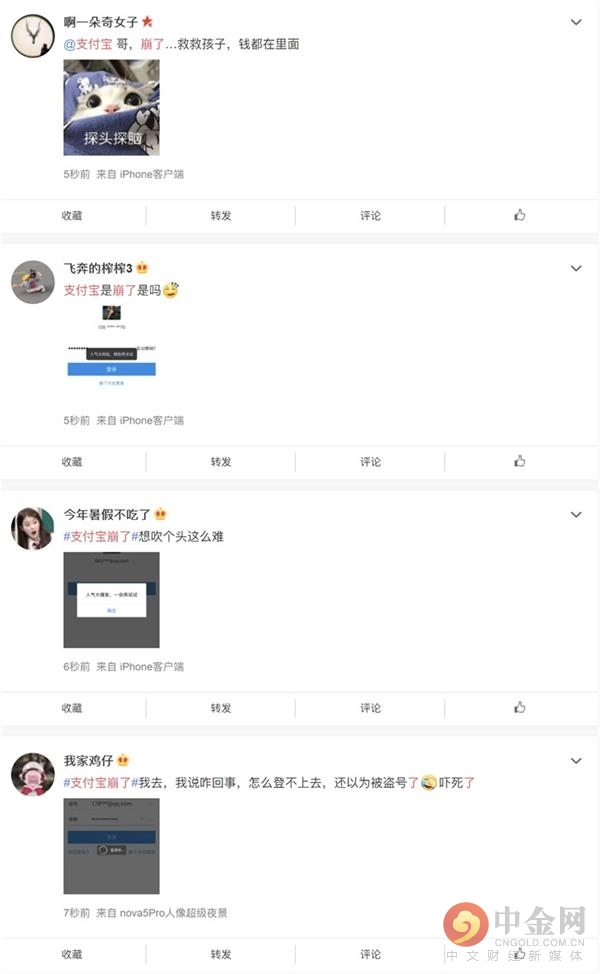
Task: Like 啊一朵奇女子's post
Action: [520, 215]
